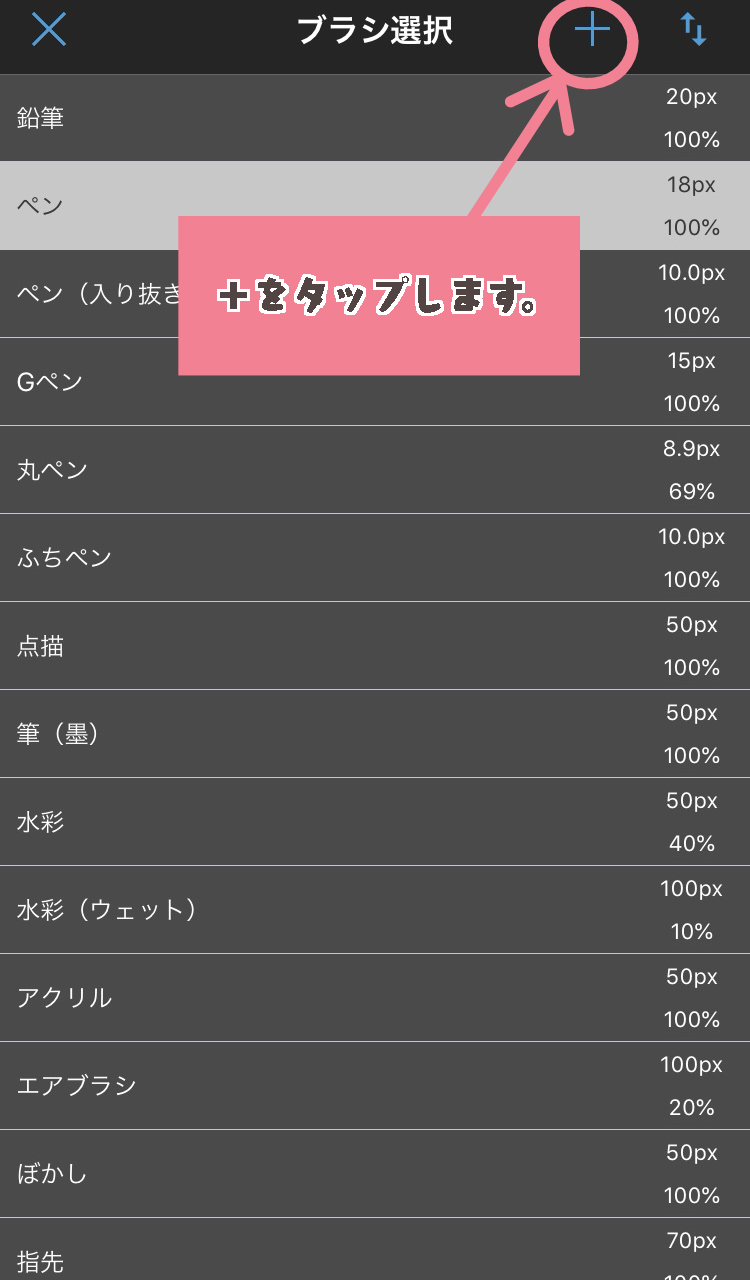Close the brush selection screen
This screenshot has width=750, height=1280.
tap(48, 30)
